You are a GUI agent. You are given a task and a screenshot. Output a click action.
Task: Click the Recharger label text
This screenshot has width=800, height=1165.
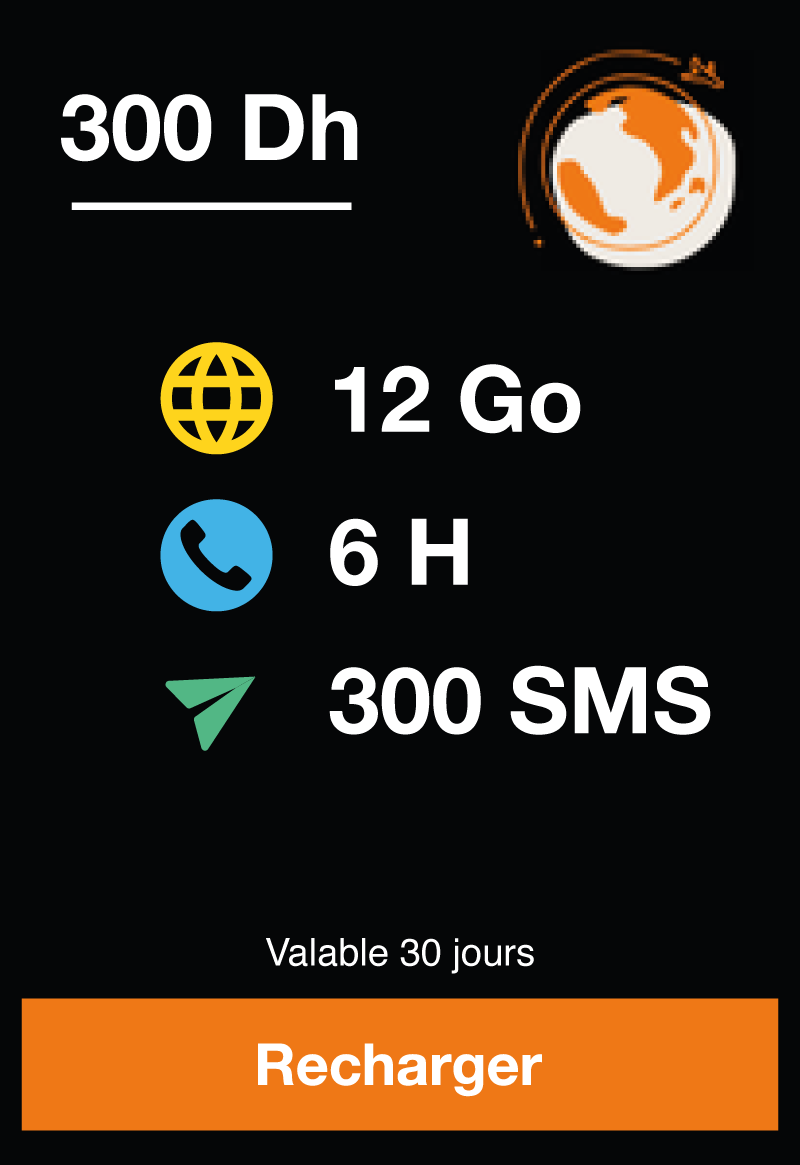click(400, 1067)
